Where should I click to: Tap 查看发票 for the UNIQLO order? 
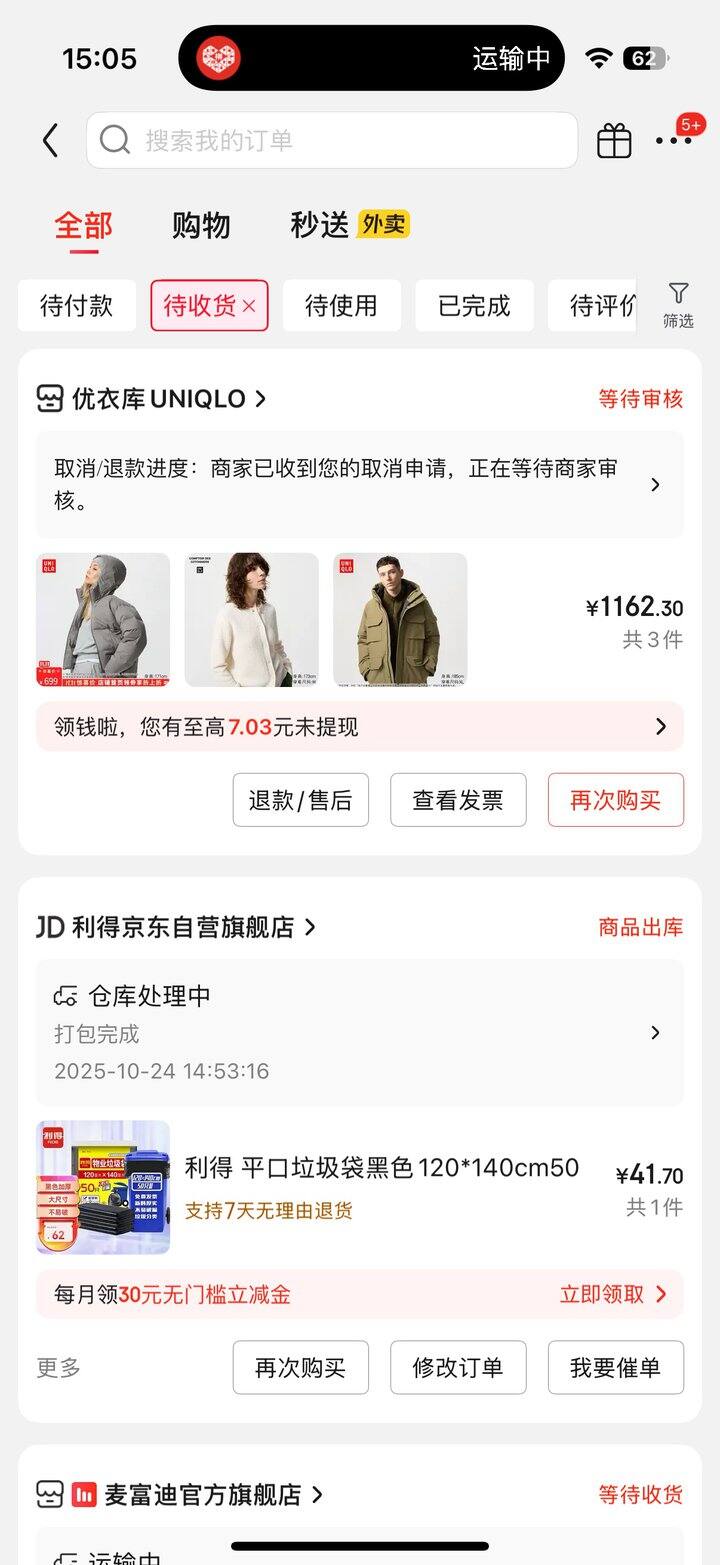coord(458,800)
